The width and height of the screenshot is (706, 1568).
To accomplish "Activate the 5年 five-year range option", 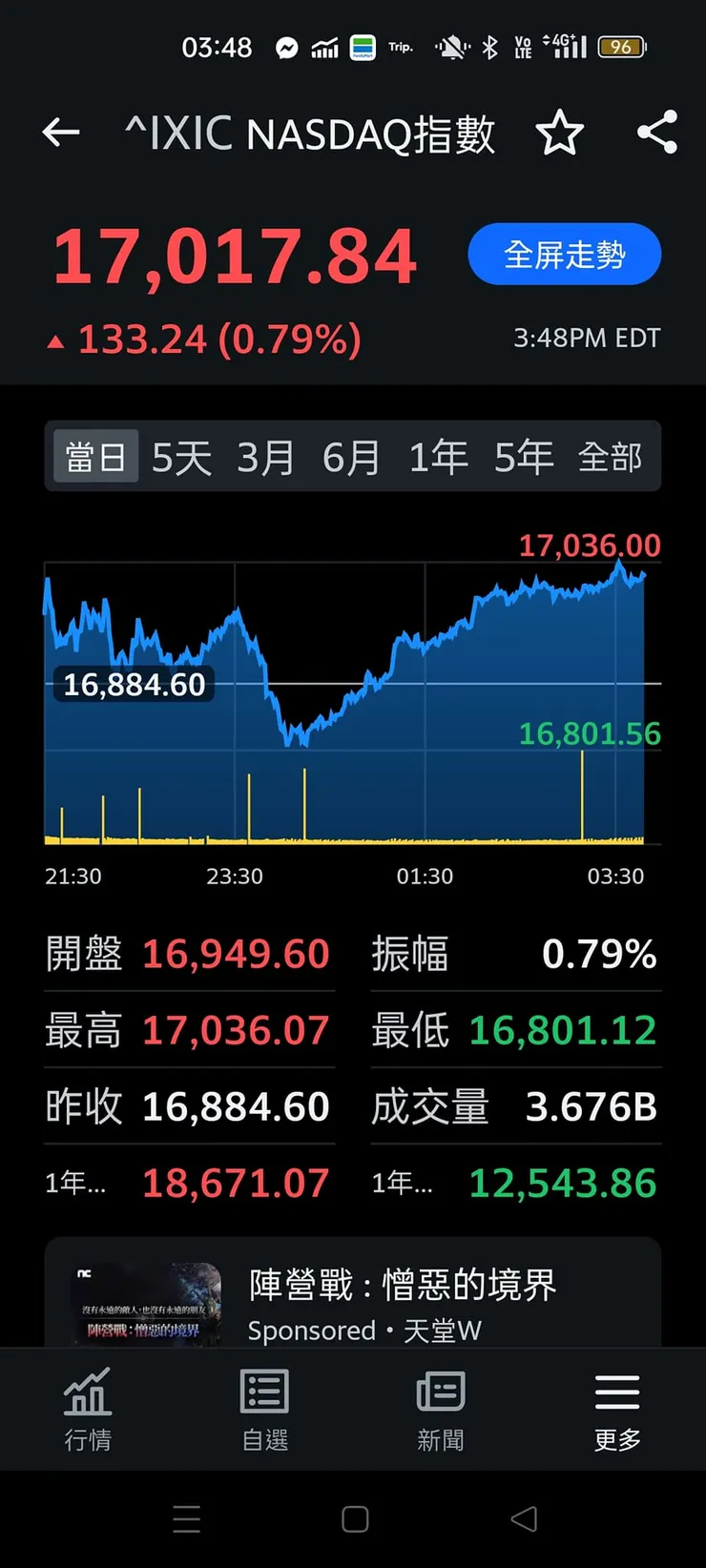I will [524, 456].
